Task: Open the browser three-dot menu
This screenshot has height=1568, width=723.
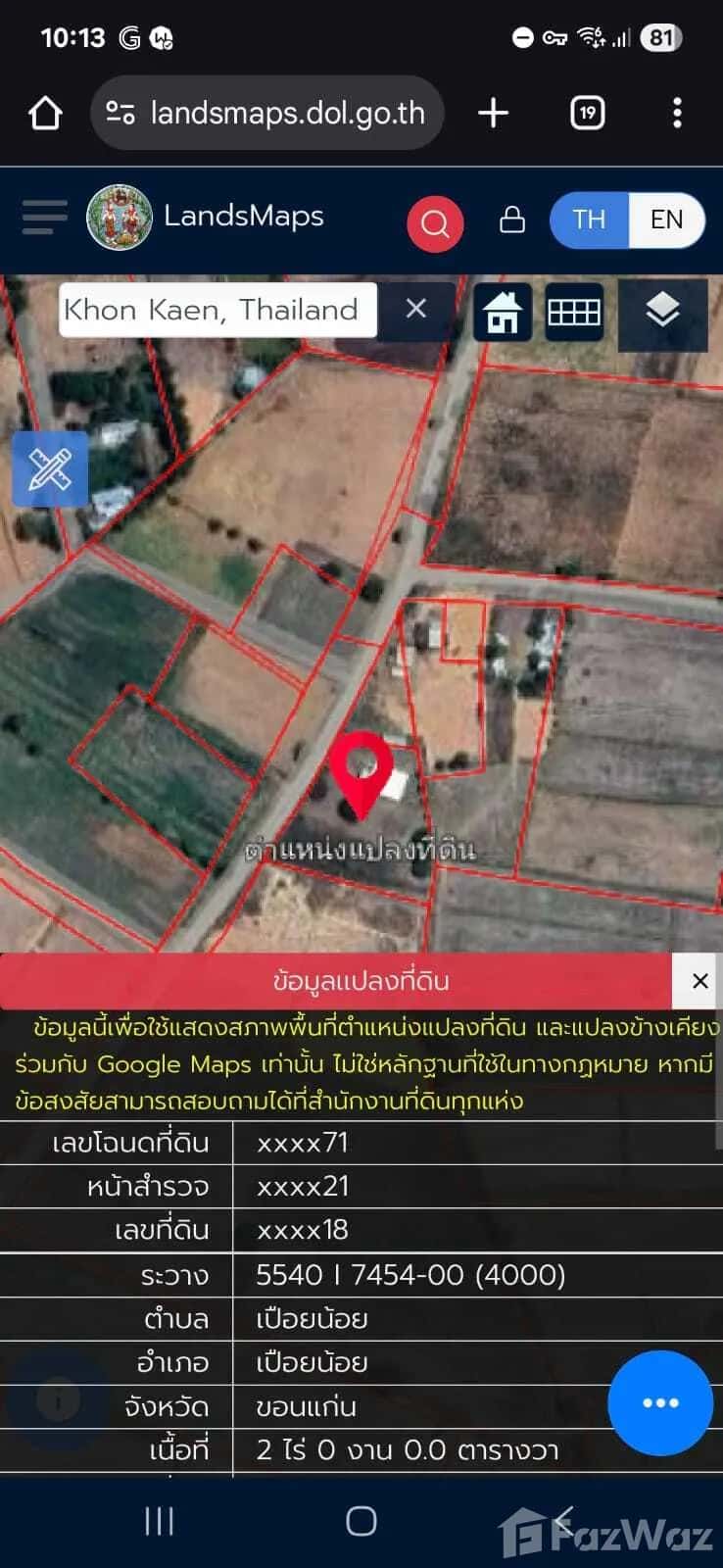Action: coord(677,113)
